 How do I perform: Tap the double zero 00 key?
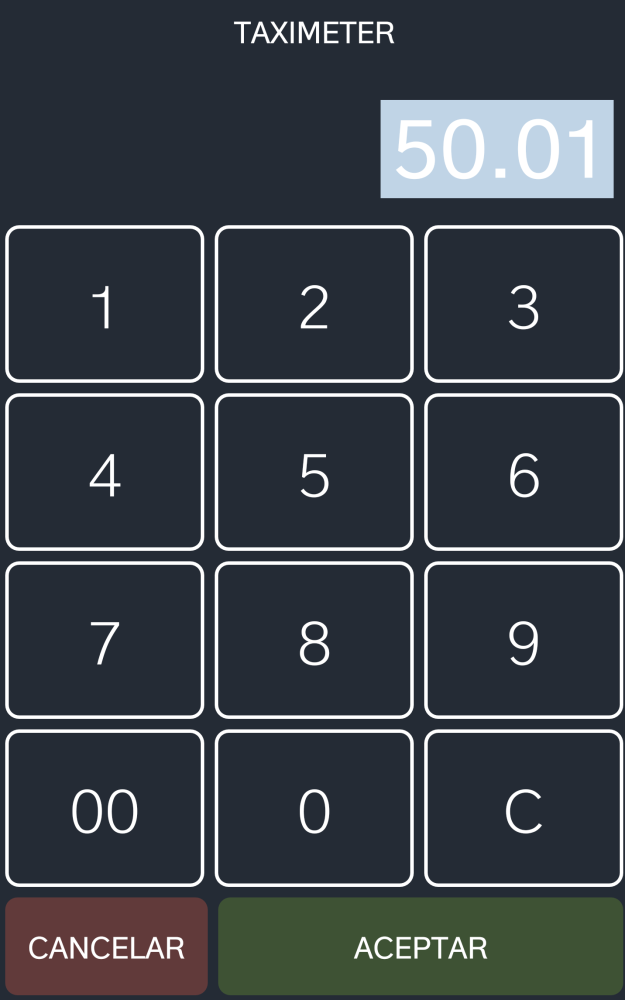click(105, 808)
